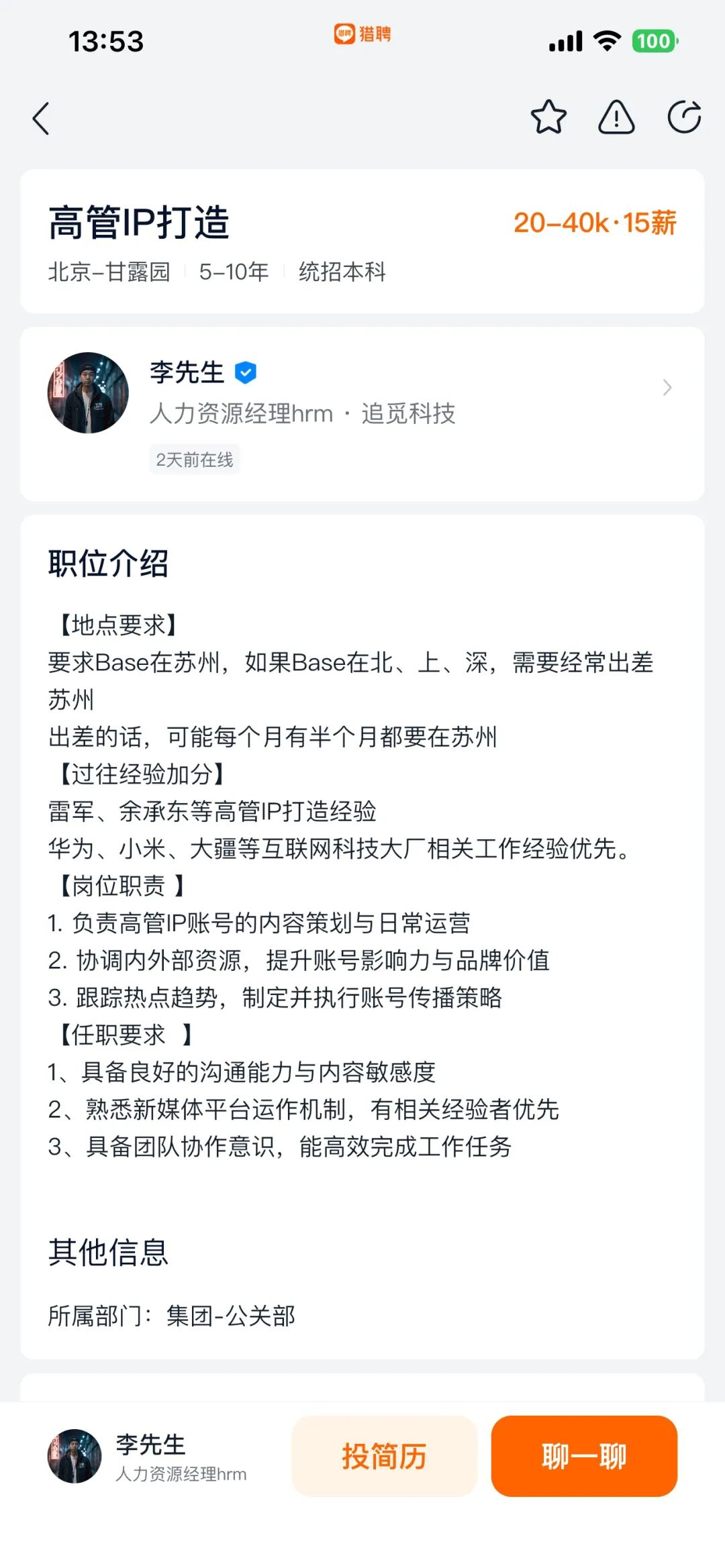Screen dimensions: 725x1568
Task: Go back to the previous page
Action: coord(42,119)
